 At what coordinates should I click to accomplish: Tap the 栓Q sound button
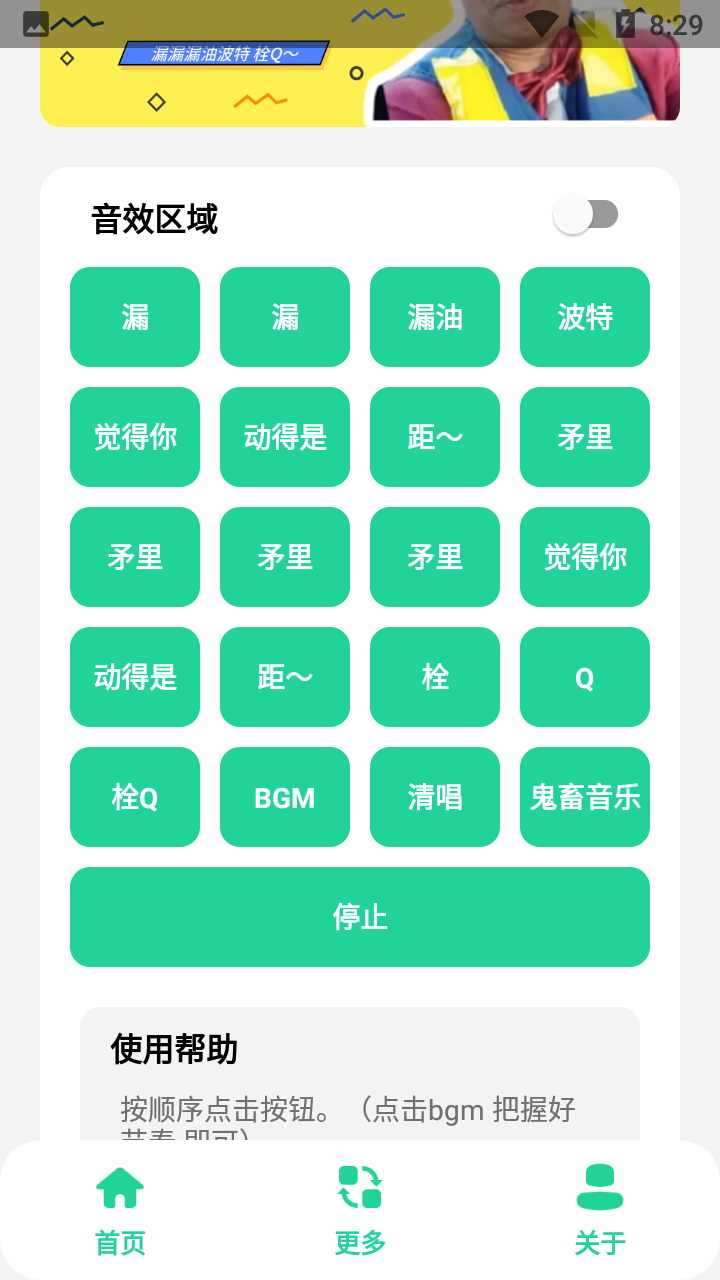pyautogui.click(x=135, y=797)
